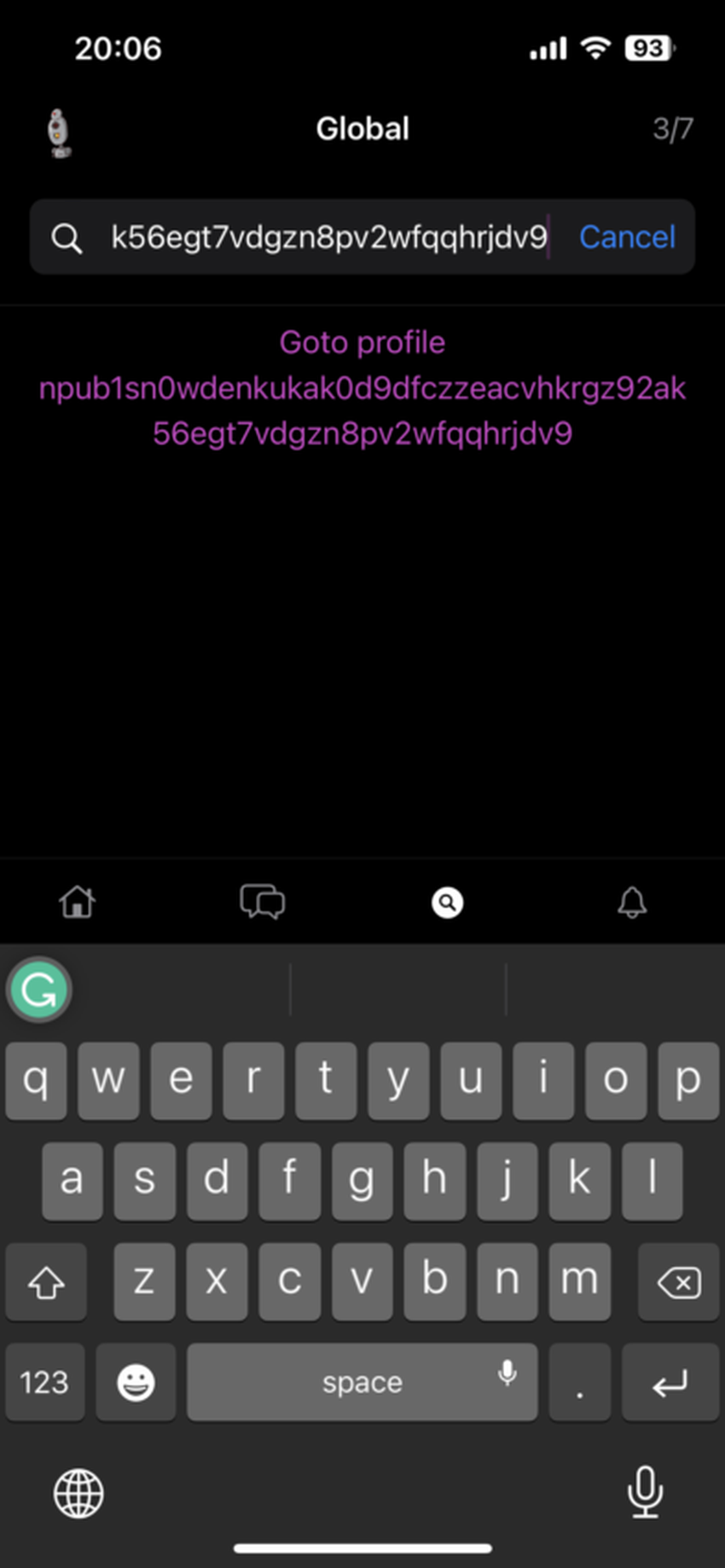Open the emoji keyboard
Screen dimensions: 725x1568
click(x=136, y=1382)
